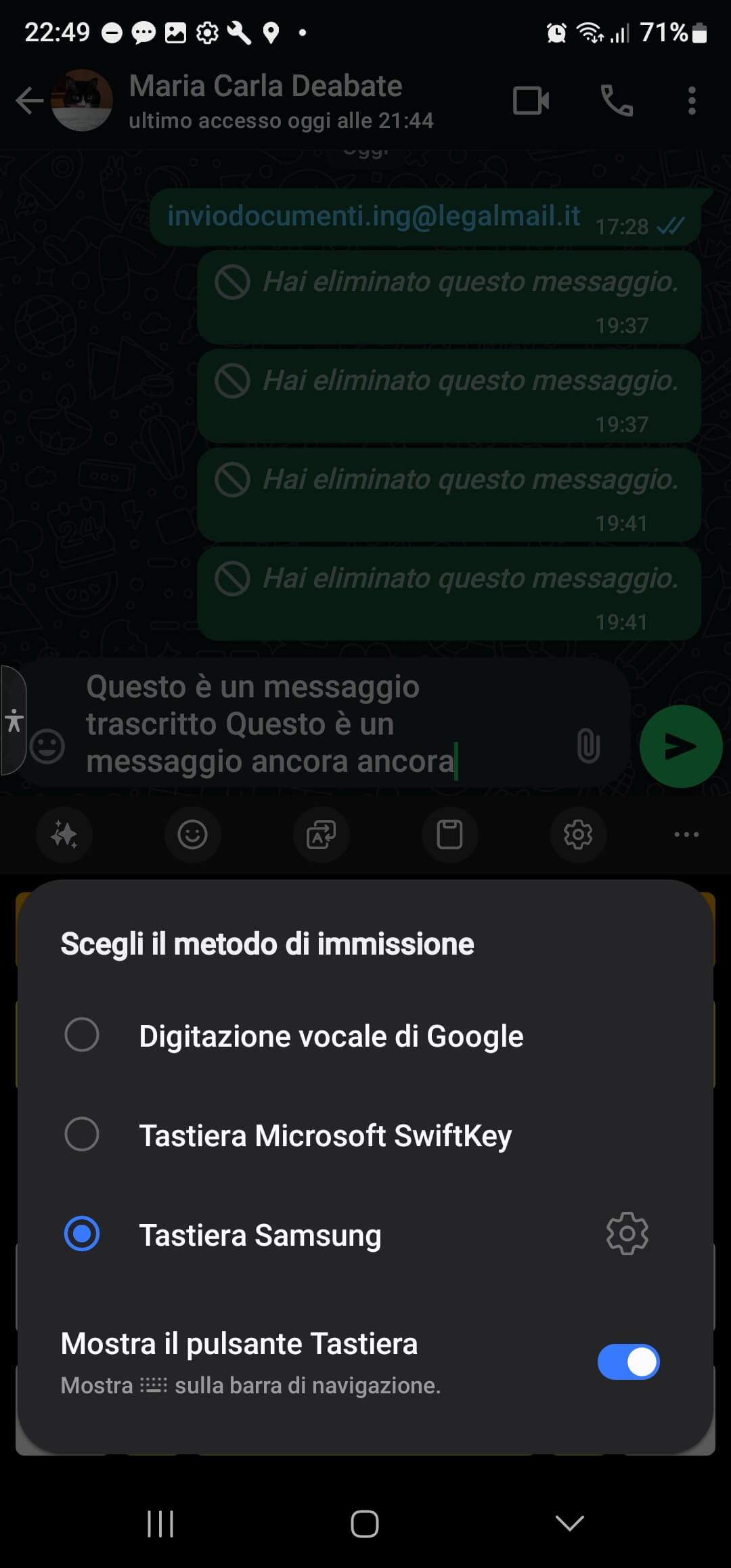Open the emoji picker in message field
Screen dimensions: 731x1568
(x=47, y=746)
